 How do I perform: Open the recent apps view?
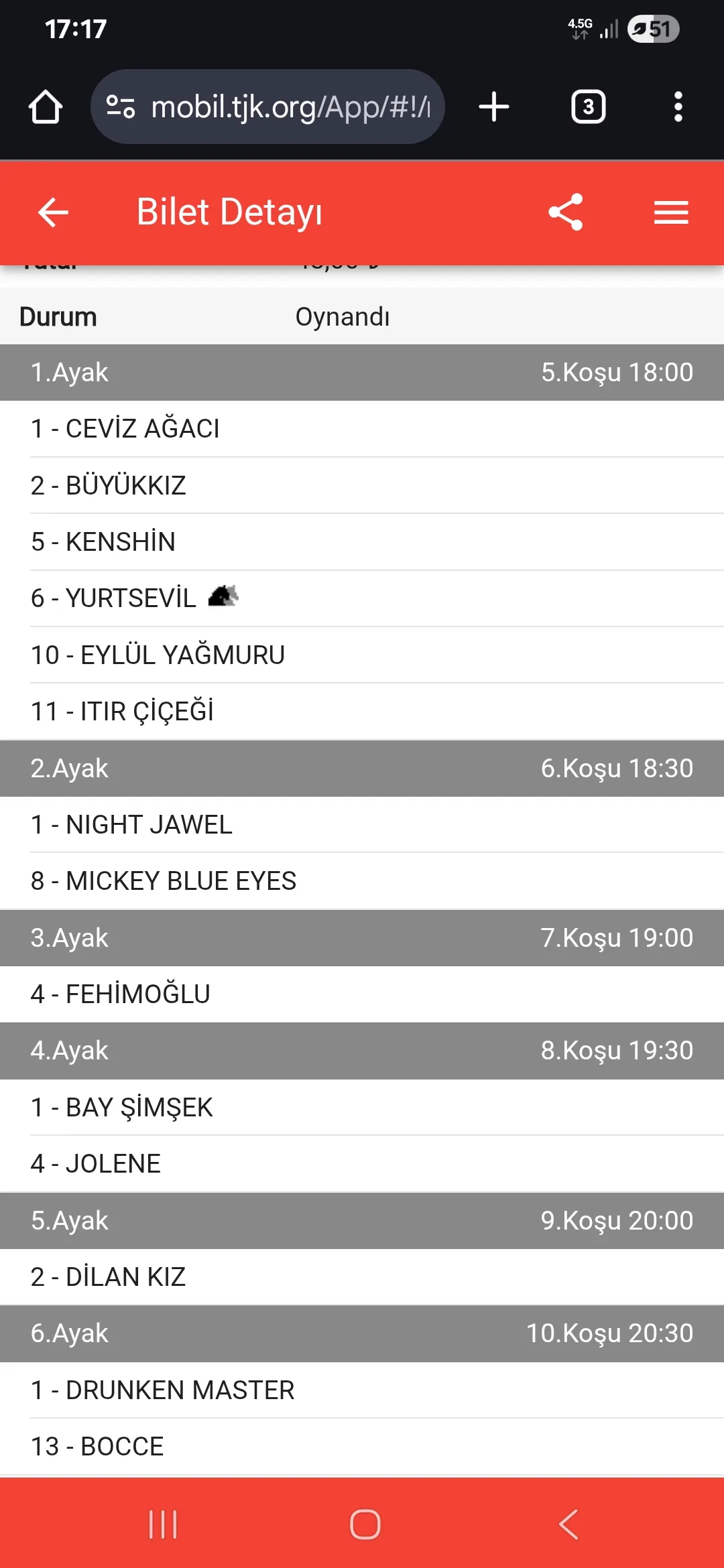(x=163, y=1524)
